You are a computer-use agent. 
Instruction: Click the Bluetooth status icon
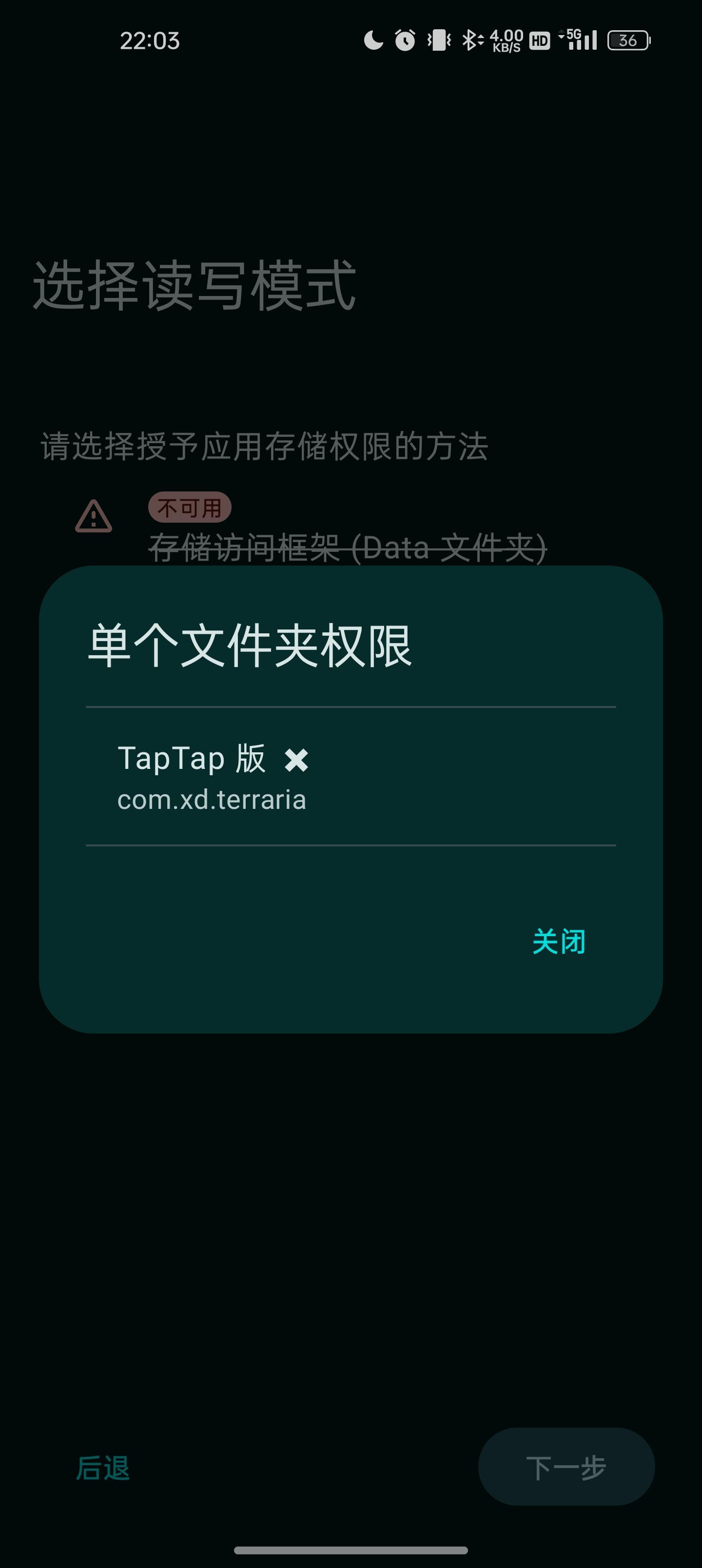point(469,40)
